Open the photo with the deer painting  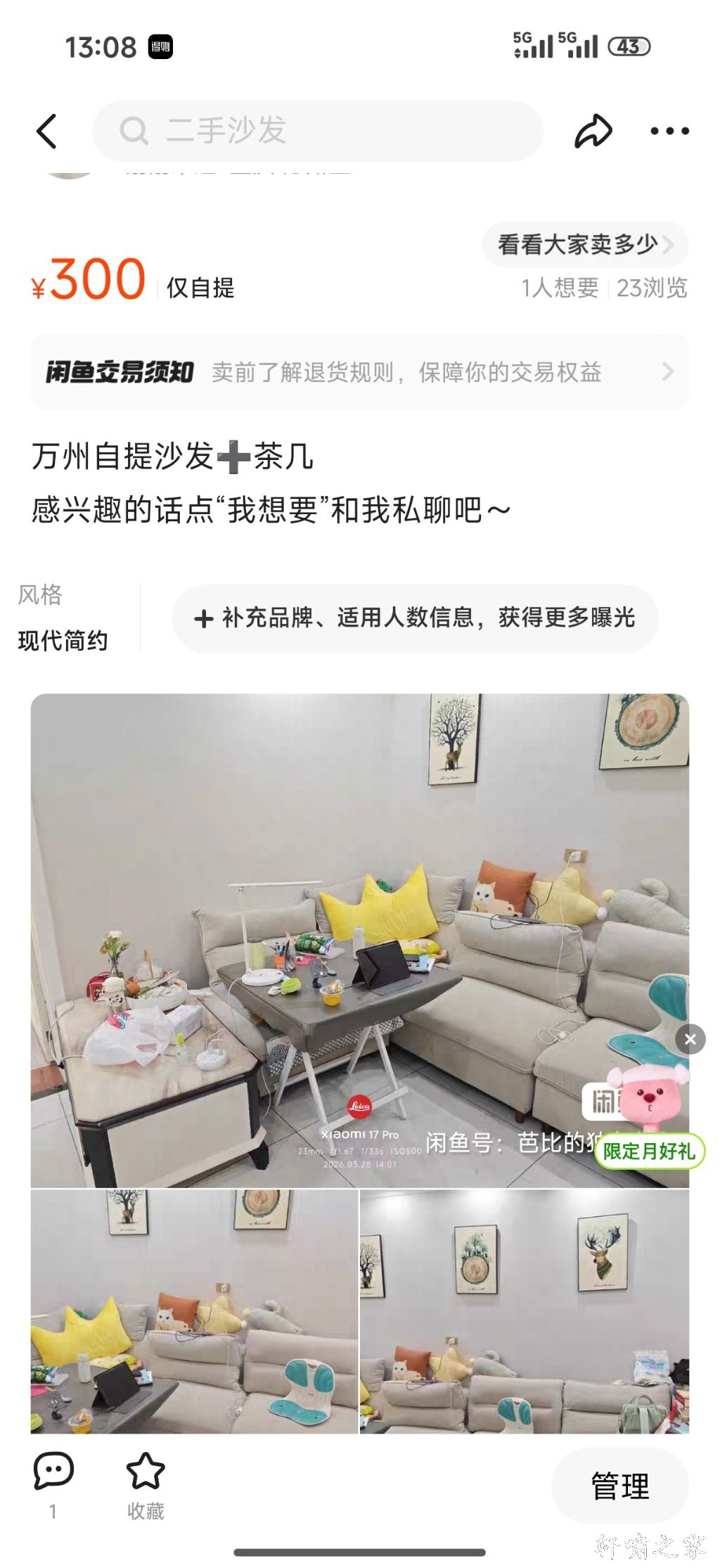click(x=525, y=1313)
